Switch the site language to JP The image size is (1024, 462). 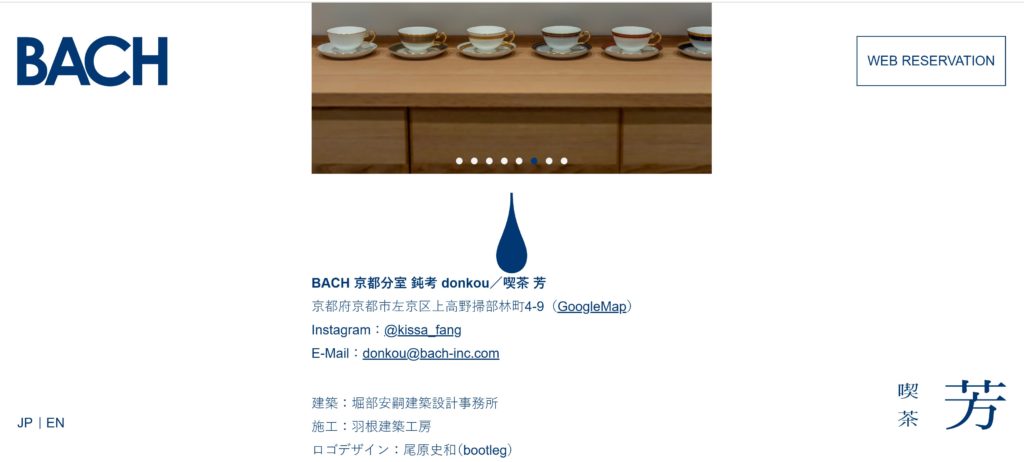click(25, 423)
